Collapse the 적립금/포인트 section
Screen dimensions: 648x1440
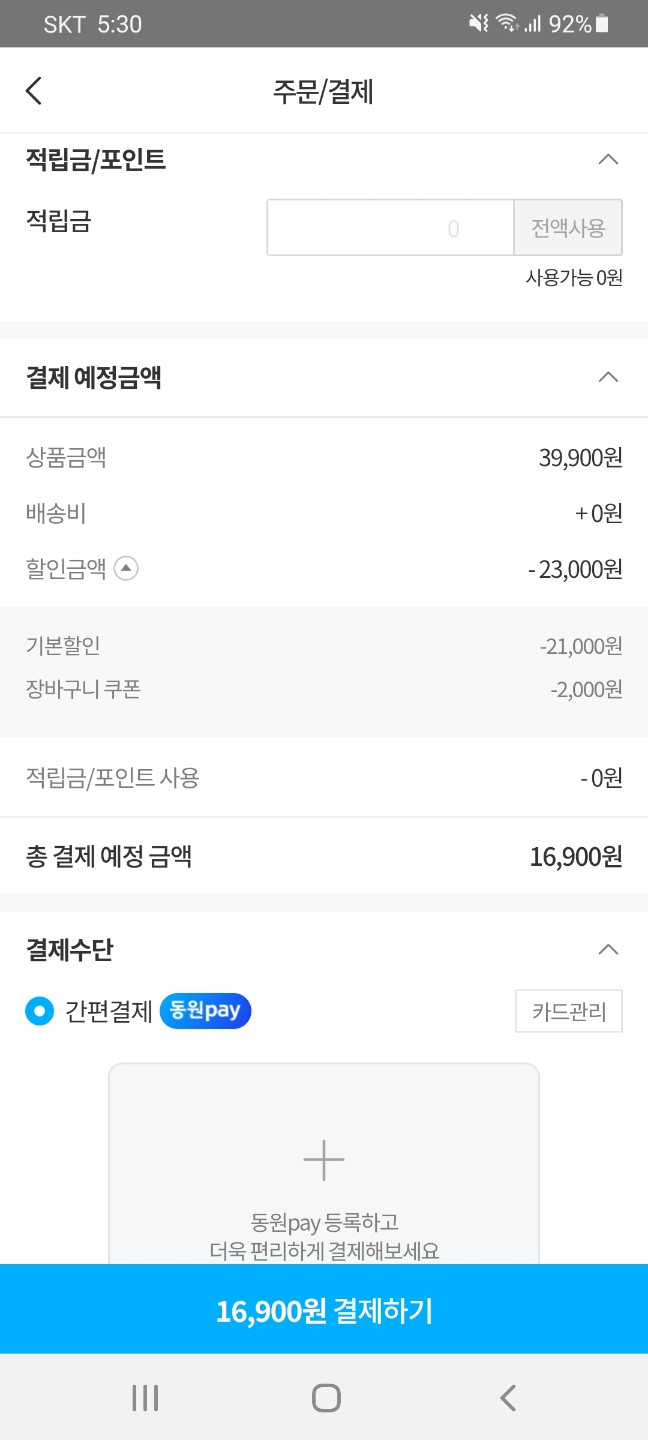coord(608,159)
